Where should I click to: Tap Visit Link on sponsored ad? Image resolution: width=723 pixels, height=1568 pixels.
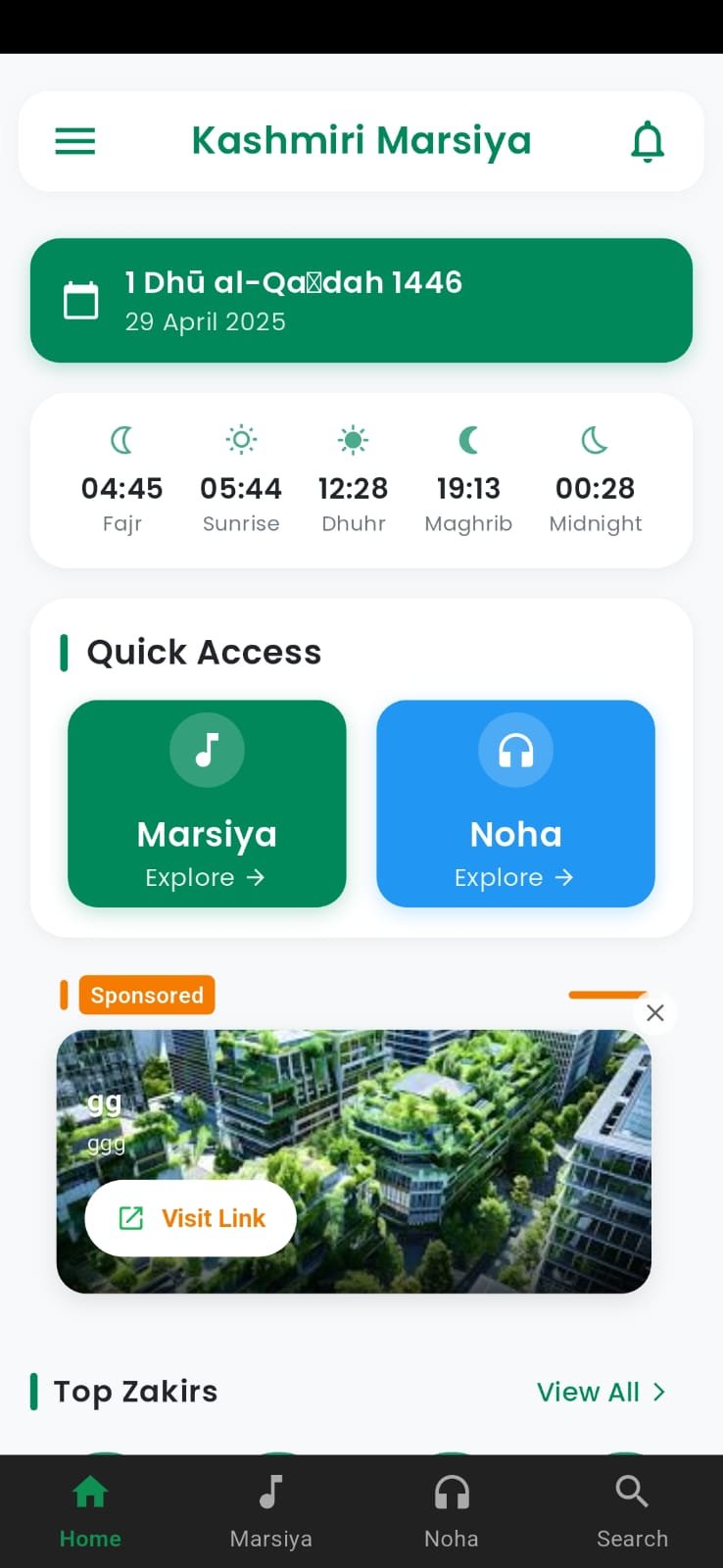[x=191, y=1218]
